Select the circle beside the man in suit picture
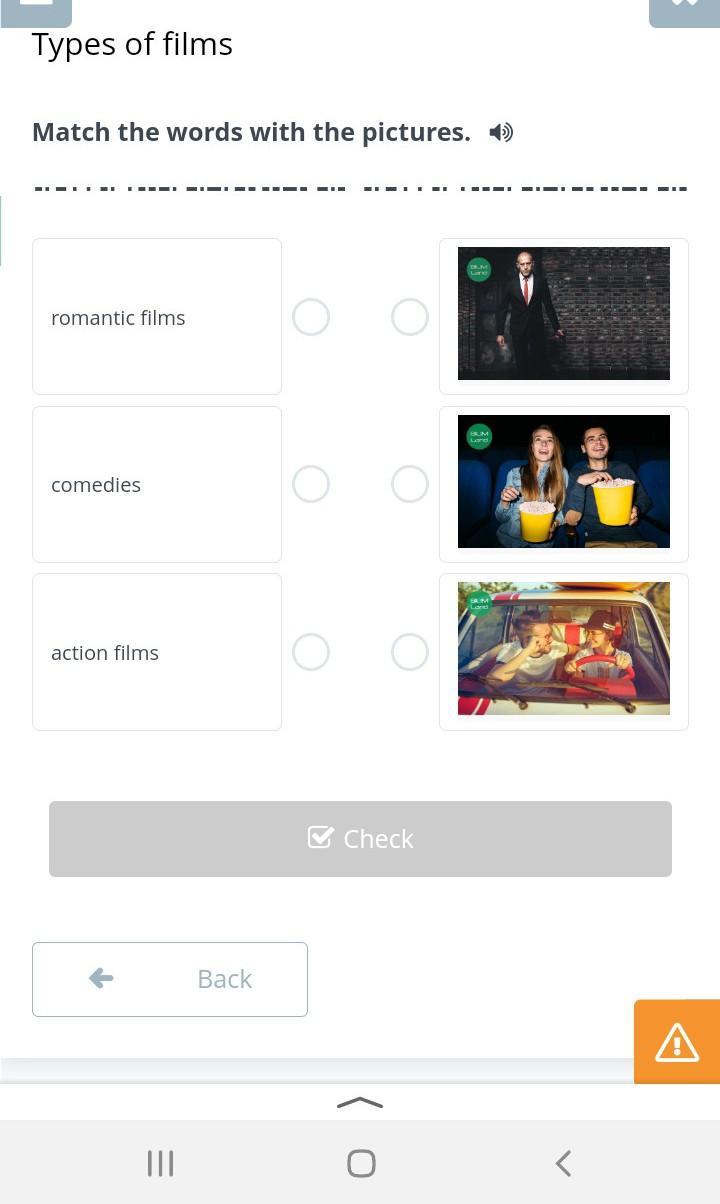 (410, 317)
